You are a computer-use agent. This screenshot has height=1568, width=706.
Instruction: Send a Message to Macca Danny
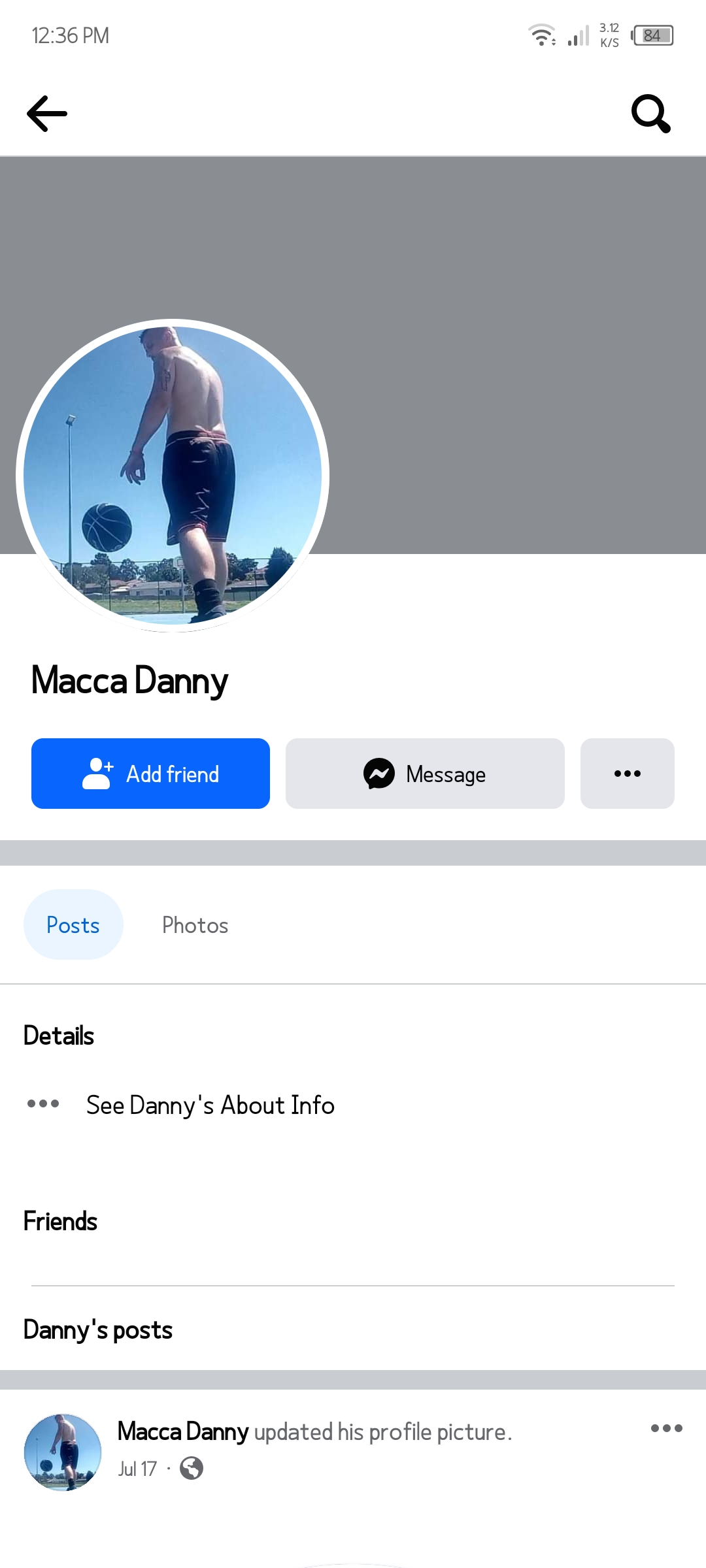click(x=425, y=774)
